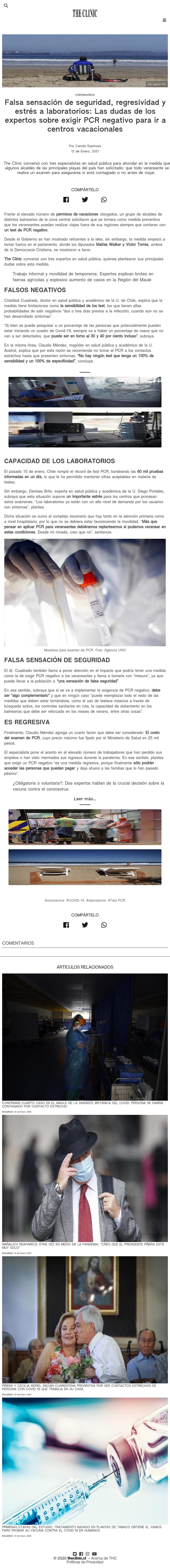Screen dimensions: 170x1568
Task: Open the Instagram icon in footer
Action: click(x=88, y=1553)
